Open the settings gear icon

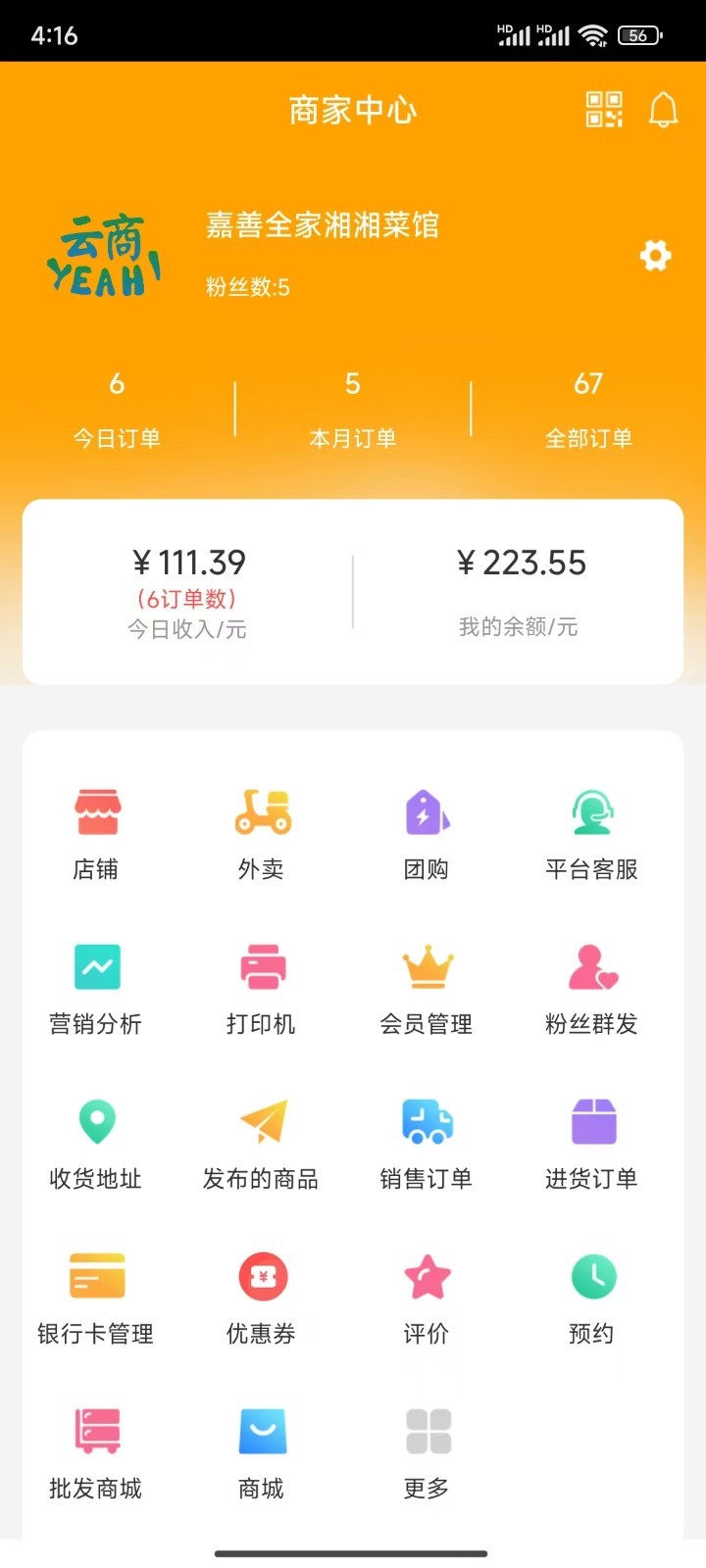tap(655, 256)
